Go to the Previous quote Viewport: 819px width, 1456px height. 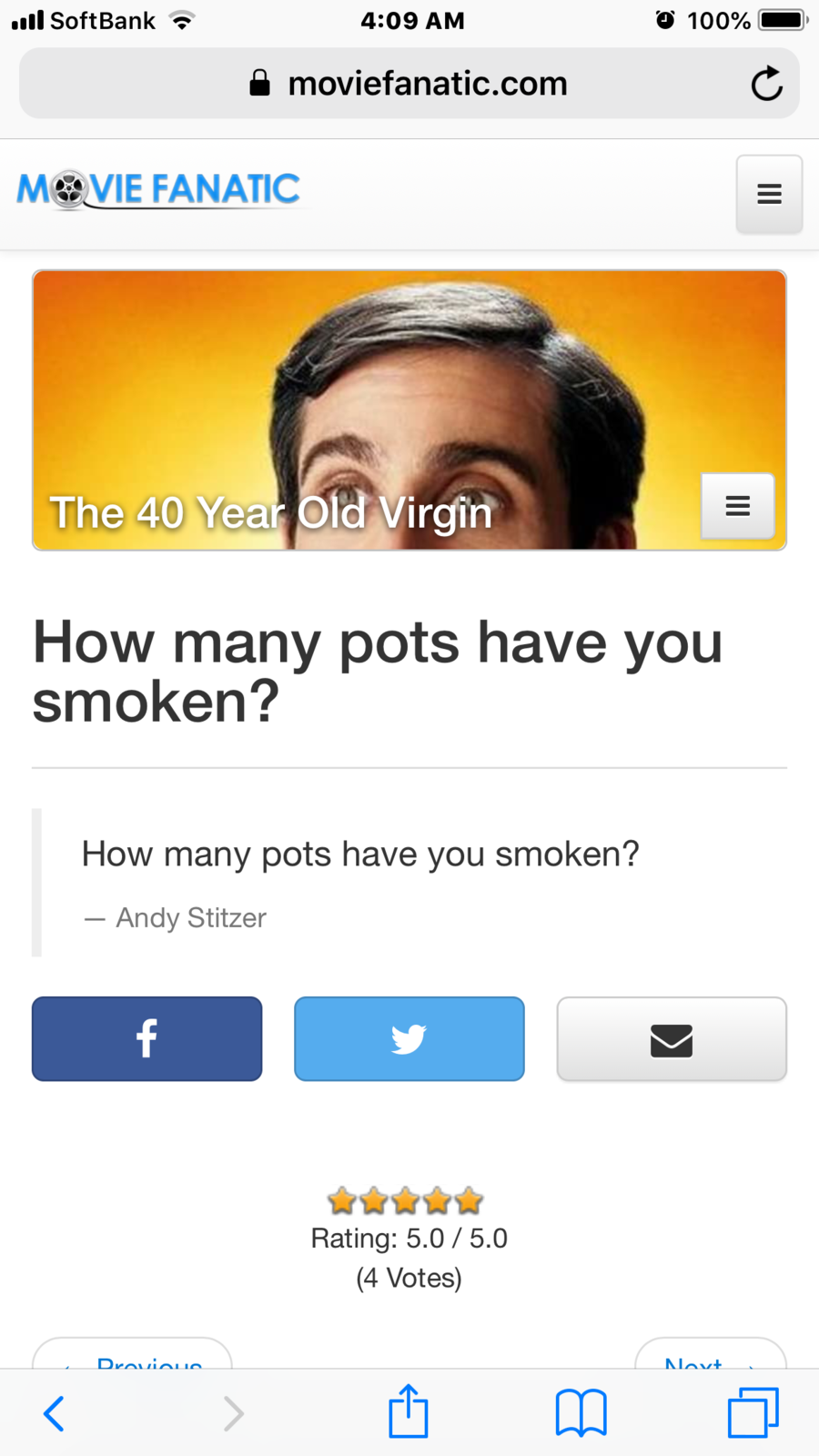tap(133, 1358)
